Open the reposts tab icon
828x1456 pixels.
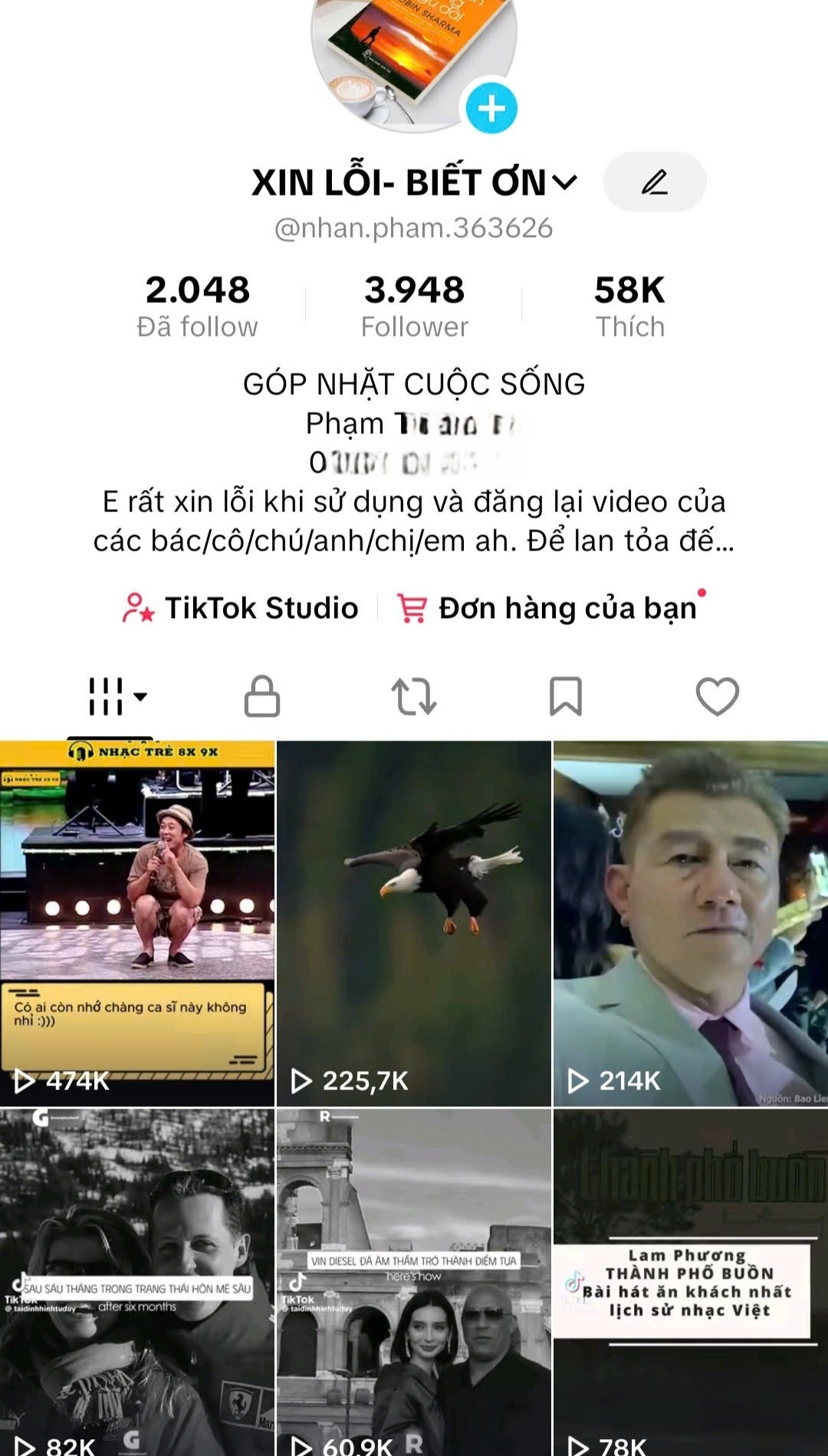414,696
